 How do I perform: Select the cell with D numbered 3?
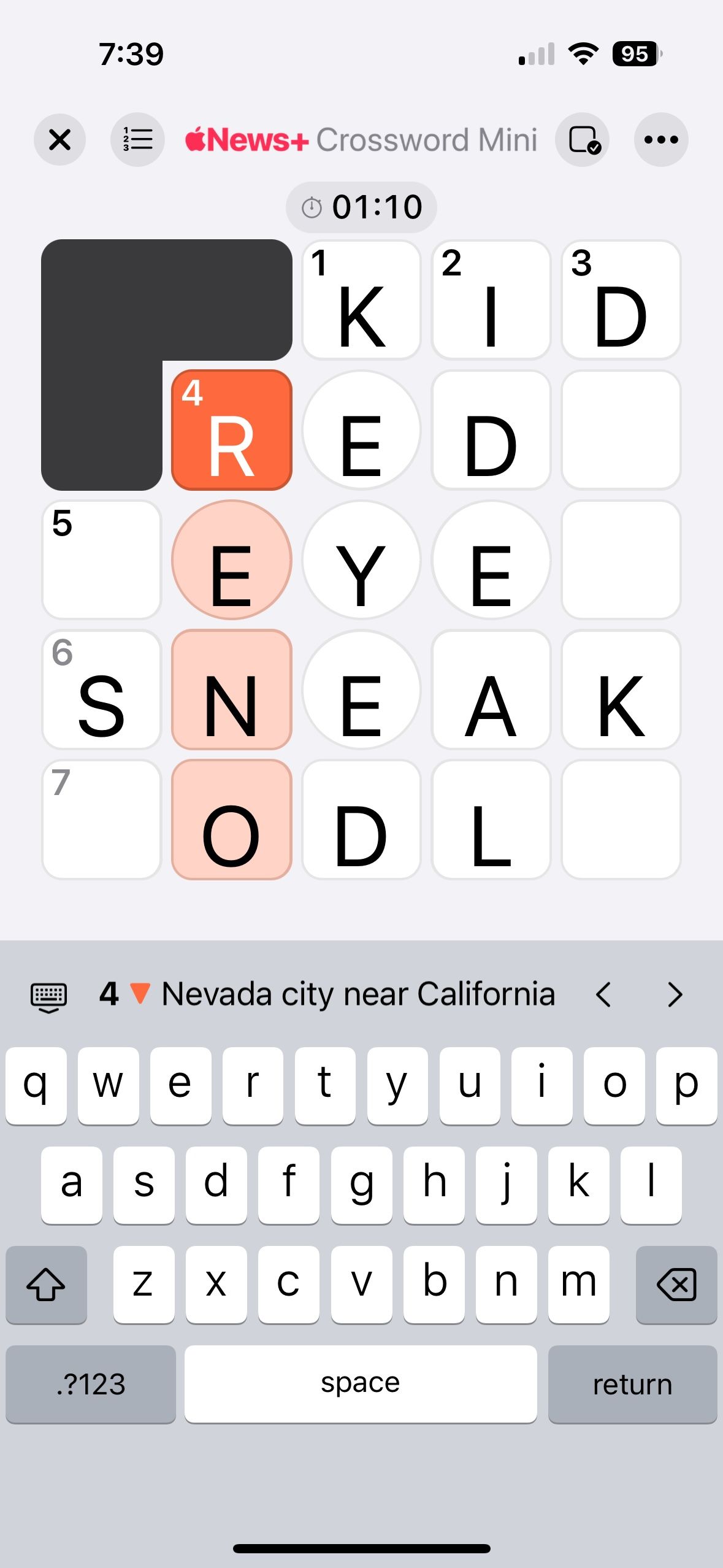[x=621, y=300]
